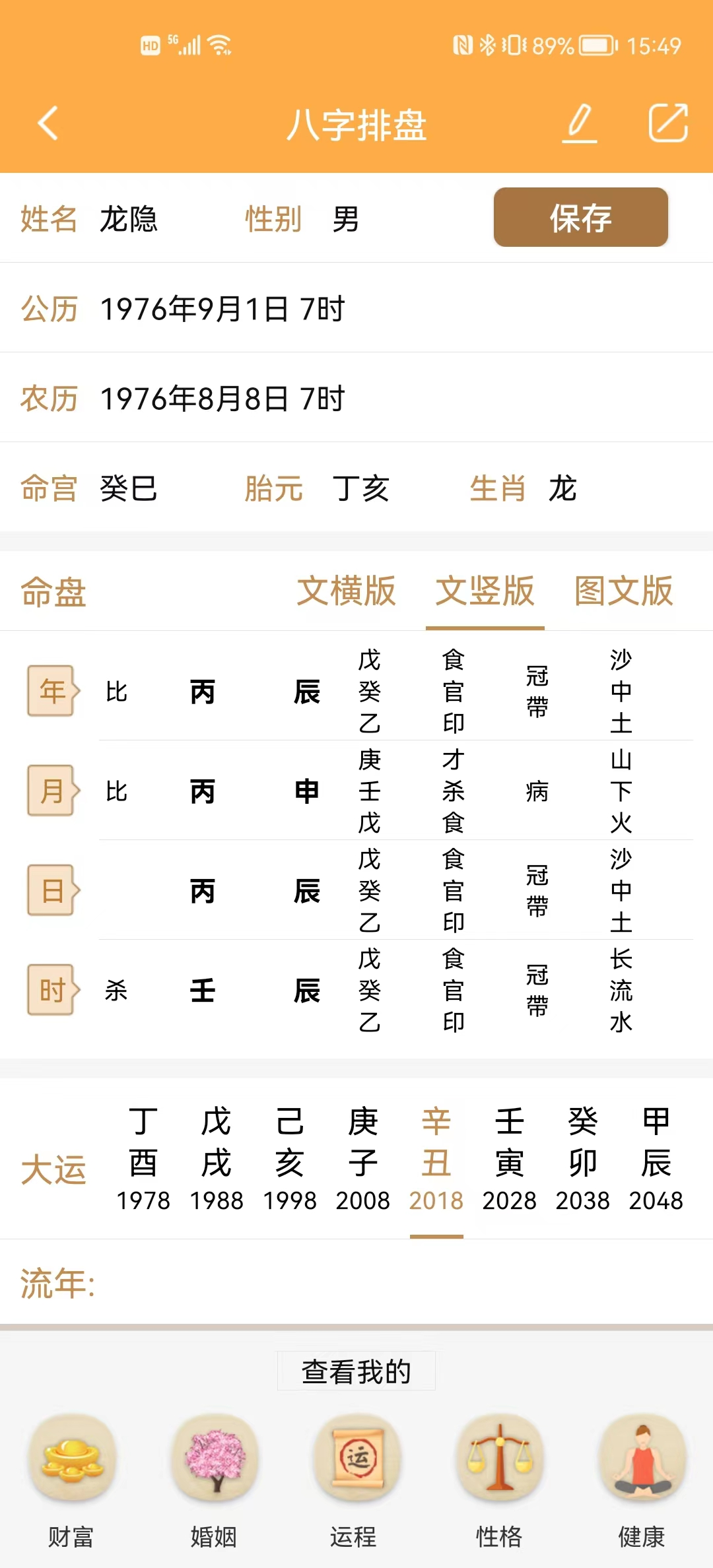Select the 己亥 1998 大运 period
The height and width of the screenshot is (1568, 713).
[x=290, y=1160]
